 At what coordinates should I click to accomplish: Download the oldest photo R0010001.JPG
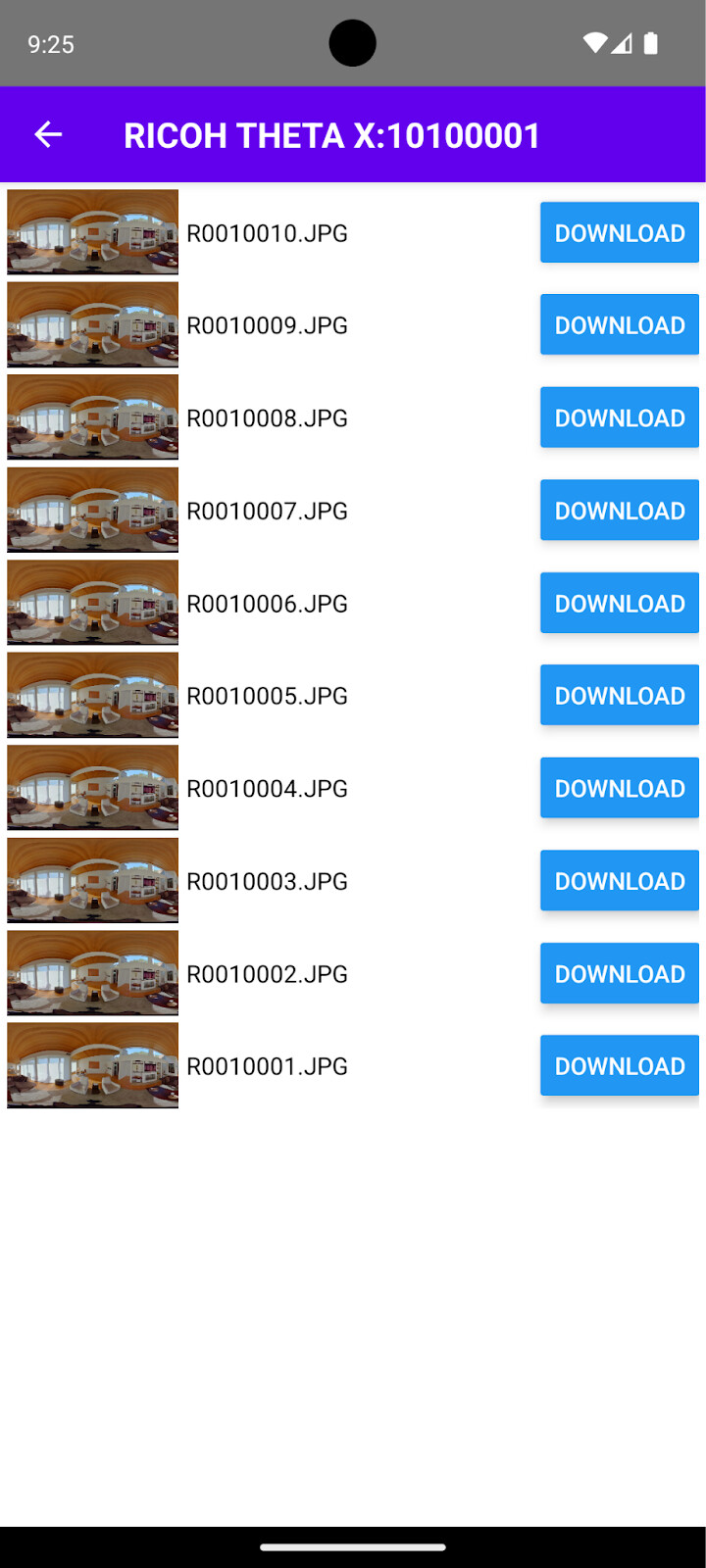(x=619, y=1066)
